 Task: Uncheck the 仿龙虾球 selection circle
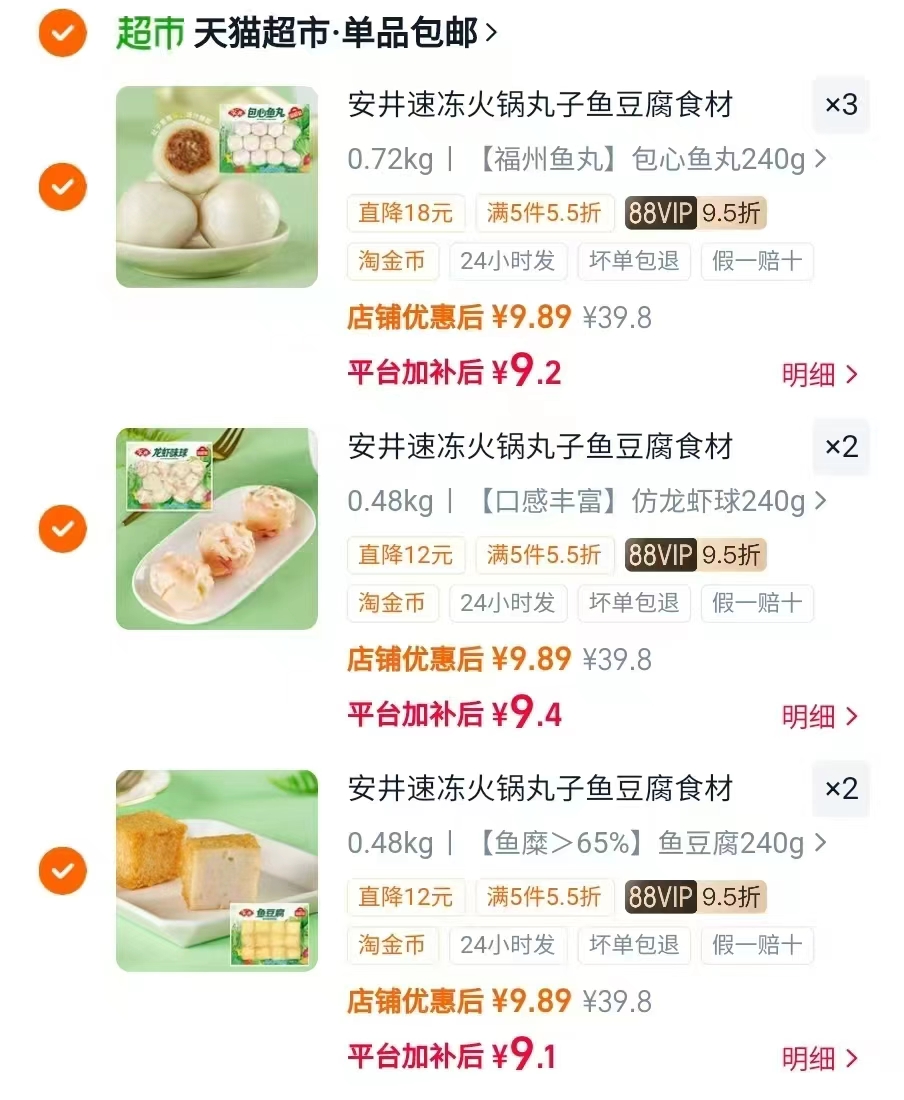pyautogui.click(x=62, y=529)
